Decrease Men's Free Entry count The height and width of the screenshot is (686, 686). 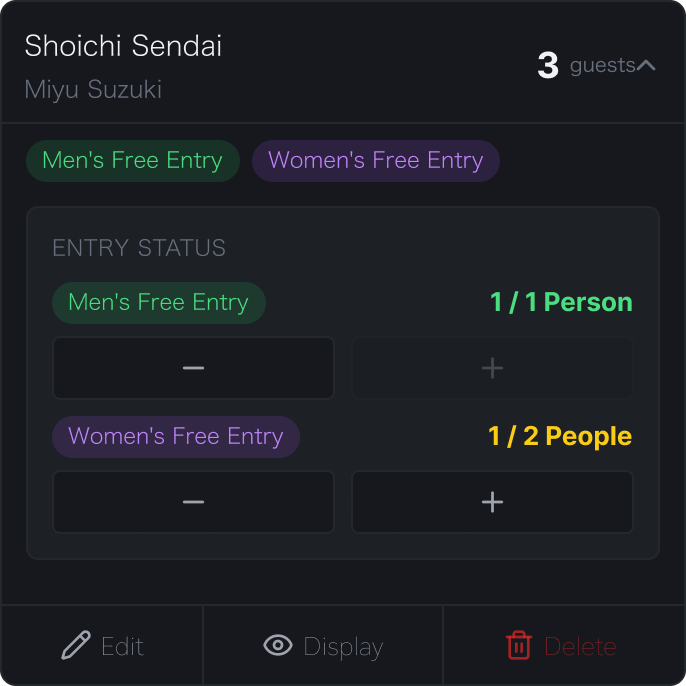pos(193,368)
